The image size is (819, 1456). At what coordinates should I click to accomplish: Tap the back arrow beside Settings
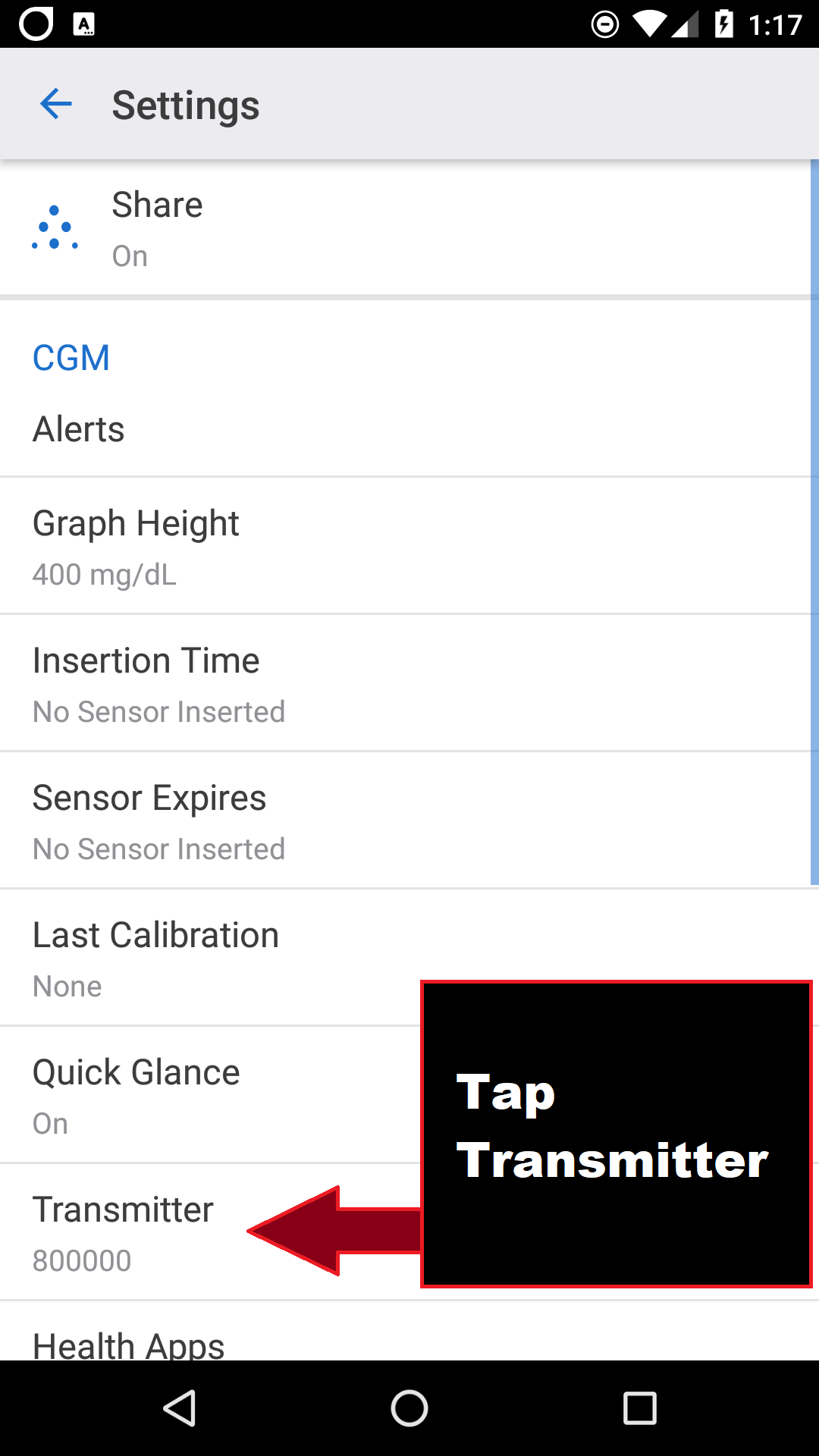tap(55, 104)
